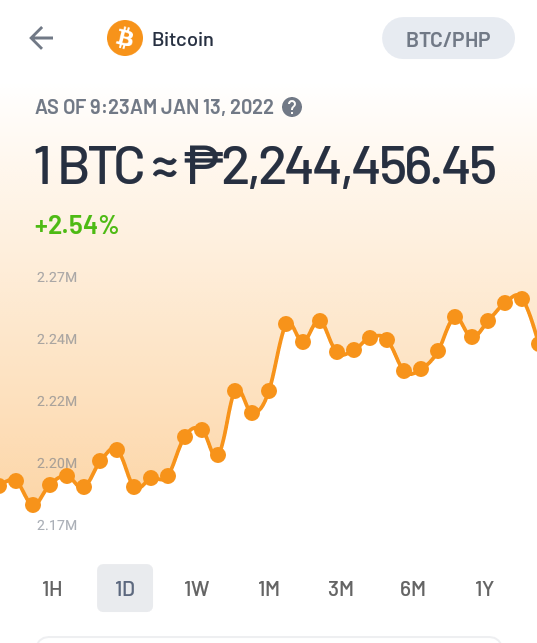View the 3M price history
Image resolution: width=537 pixels, height=643 pixels.
point(341,588)
